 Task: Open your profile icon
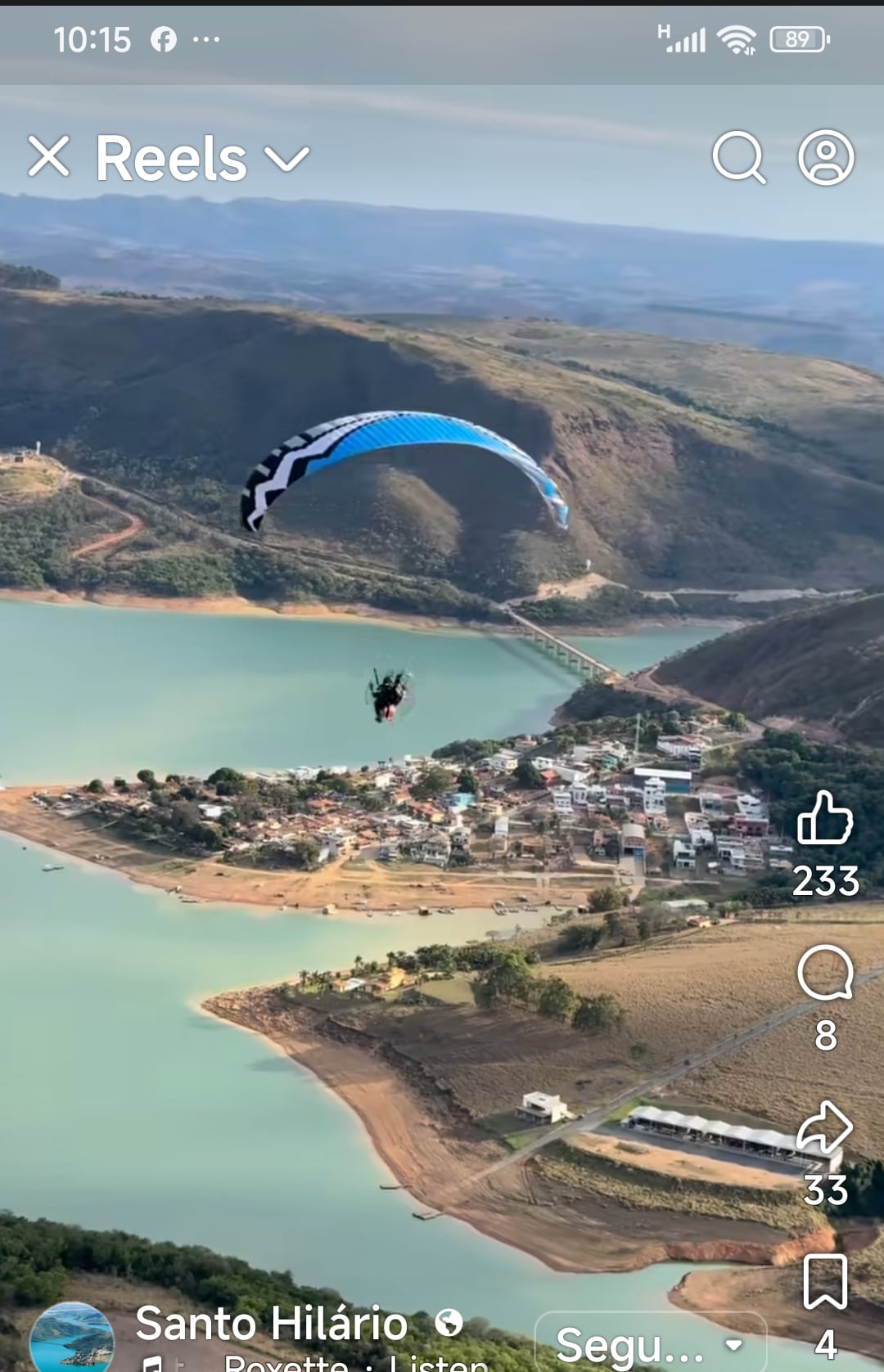826,157
